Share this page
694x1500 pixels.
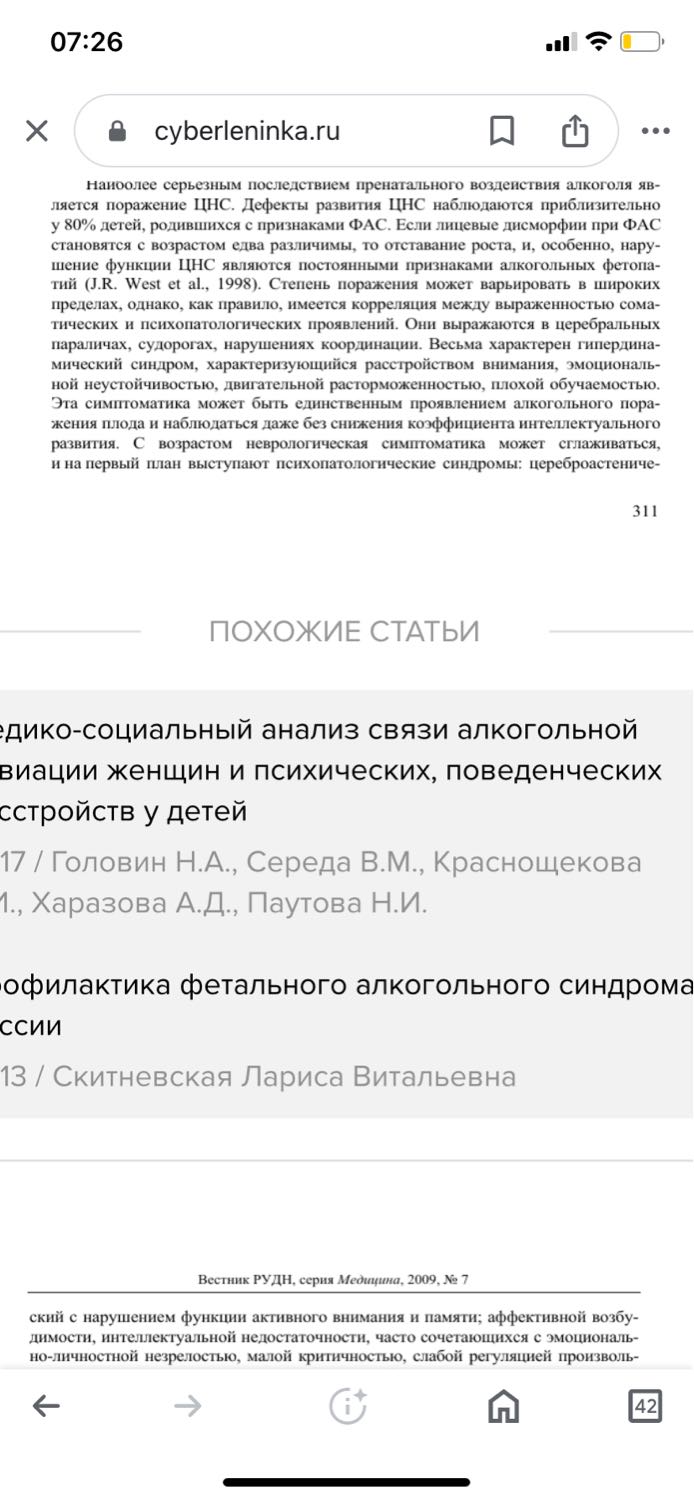point(574,131)
